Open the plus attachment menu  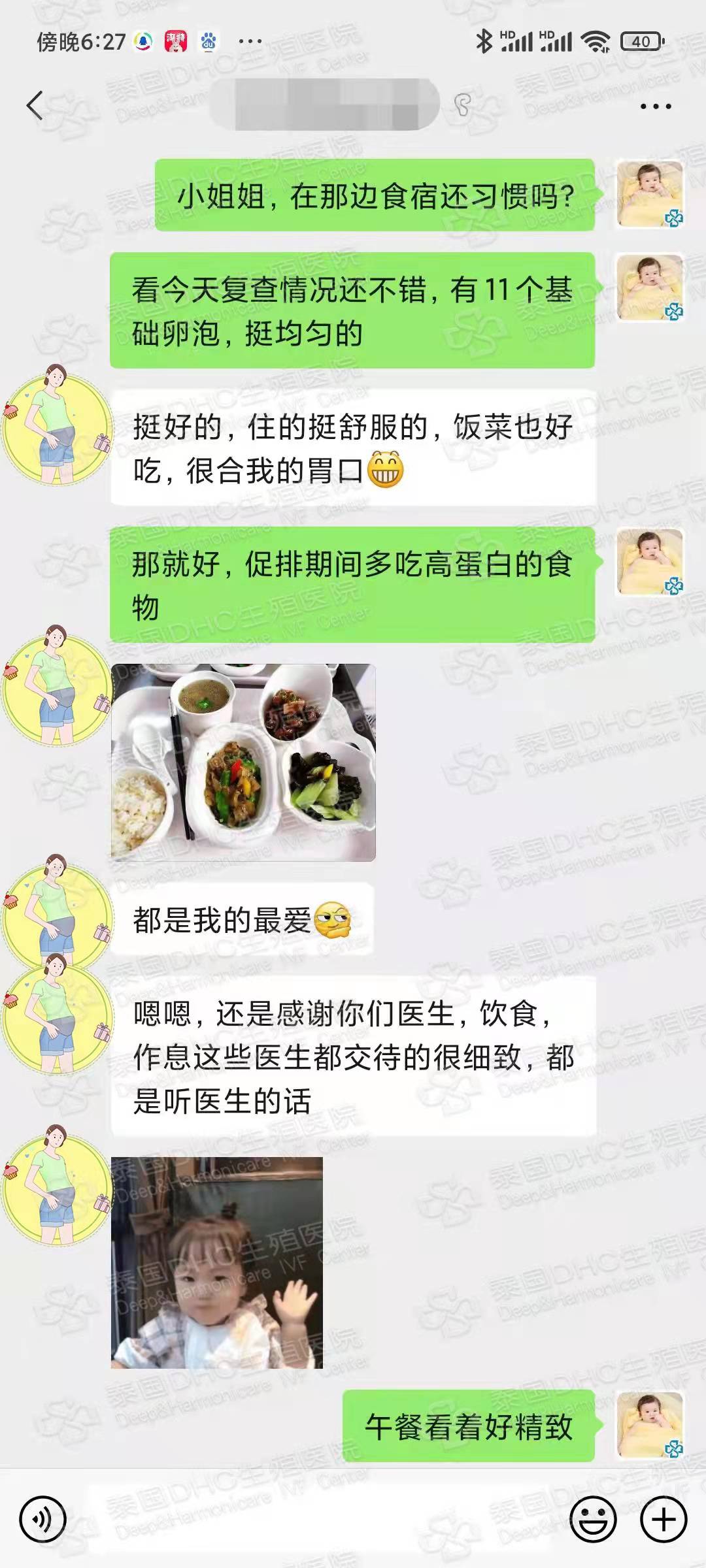(x=664, y=1520)
